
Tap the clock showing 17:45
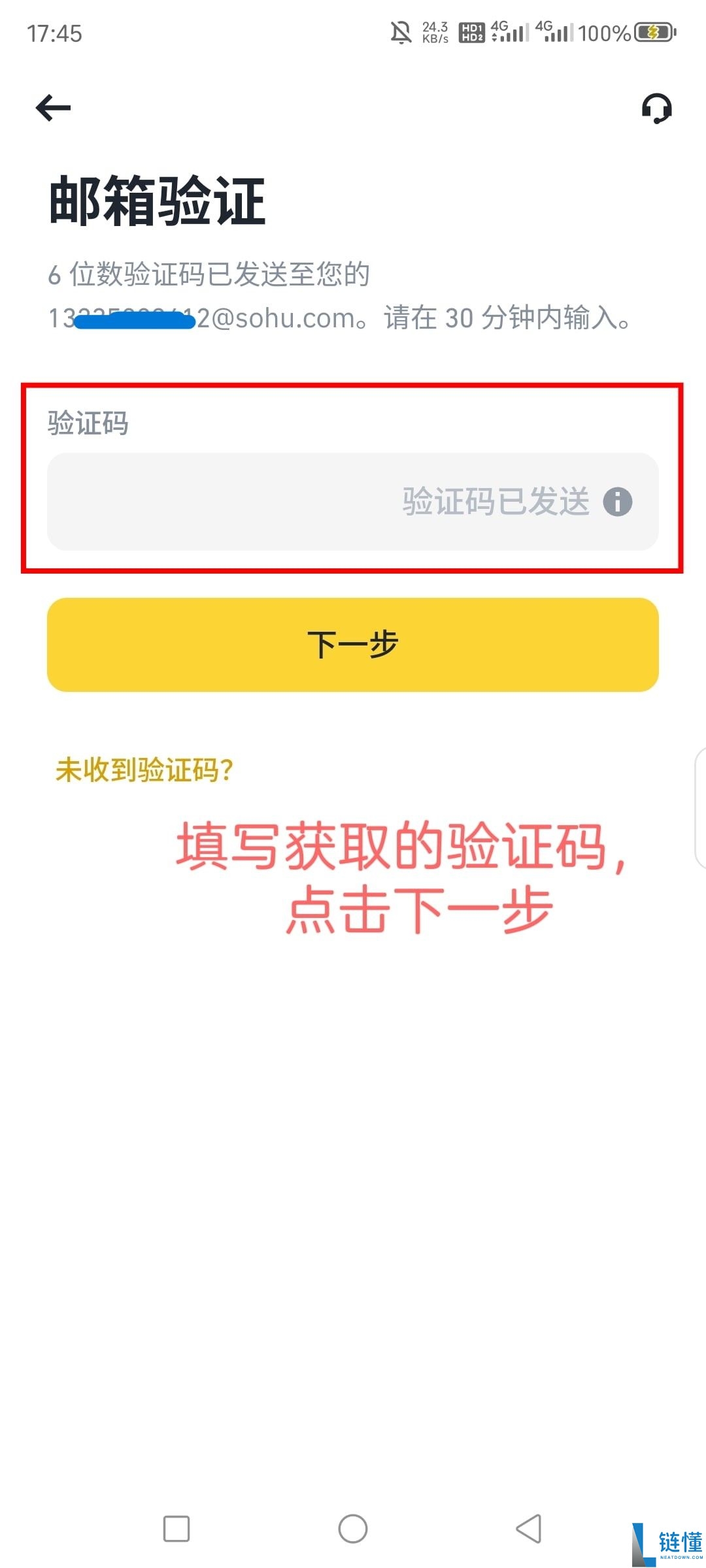54,31
